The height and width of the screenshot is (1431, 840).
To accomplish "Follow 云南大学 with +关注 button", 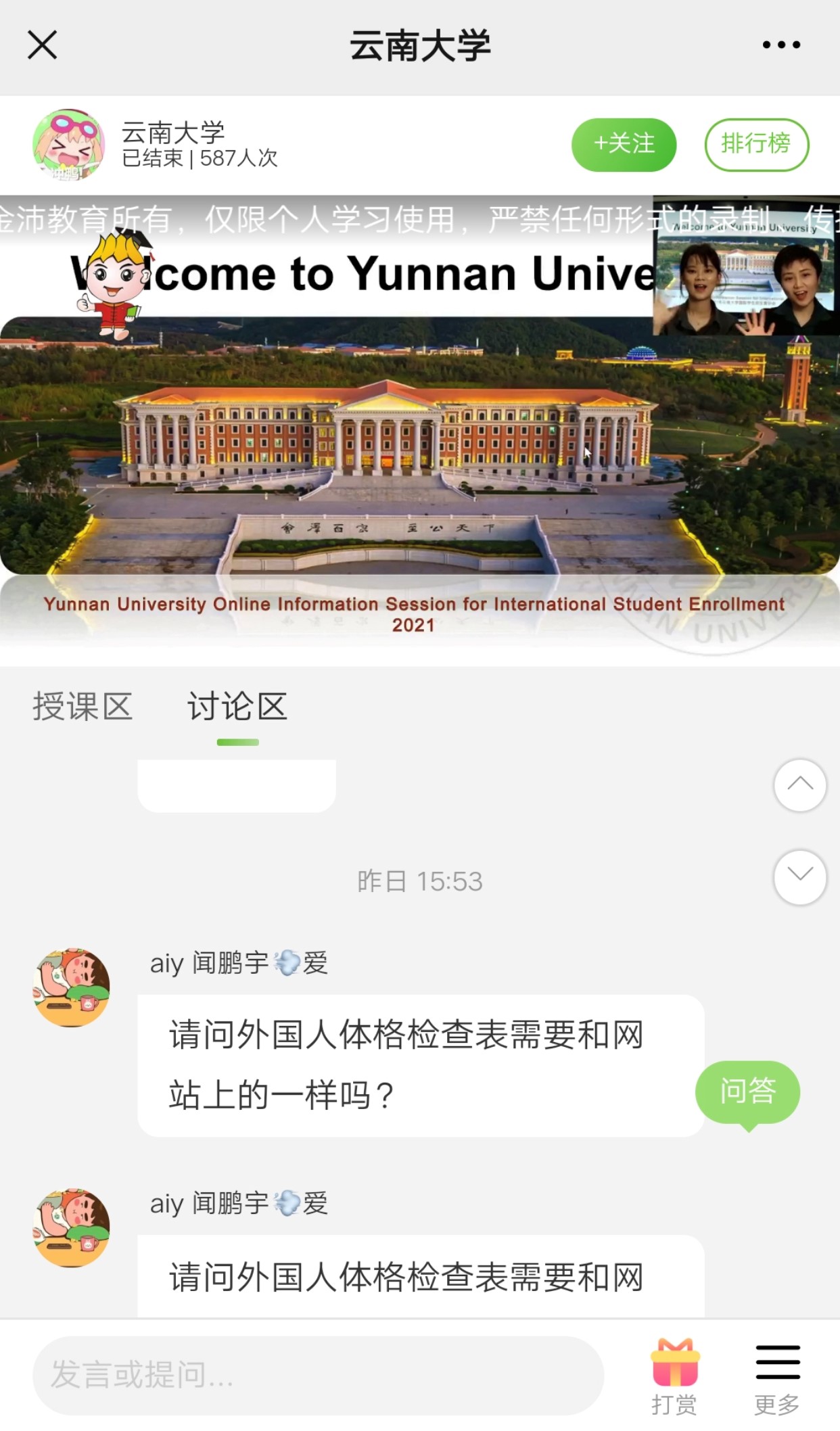I will pyautogui.click(x=624, y=144).
